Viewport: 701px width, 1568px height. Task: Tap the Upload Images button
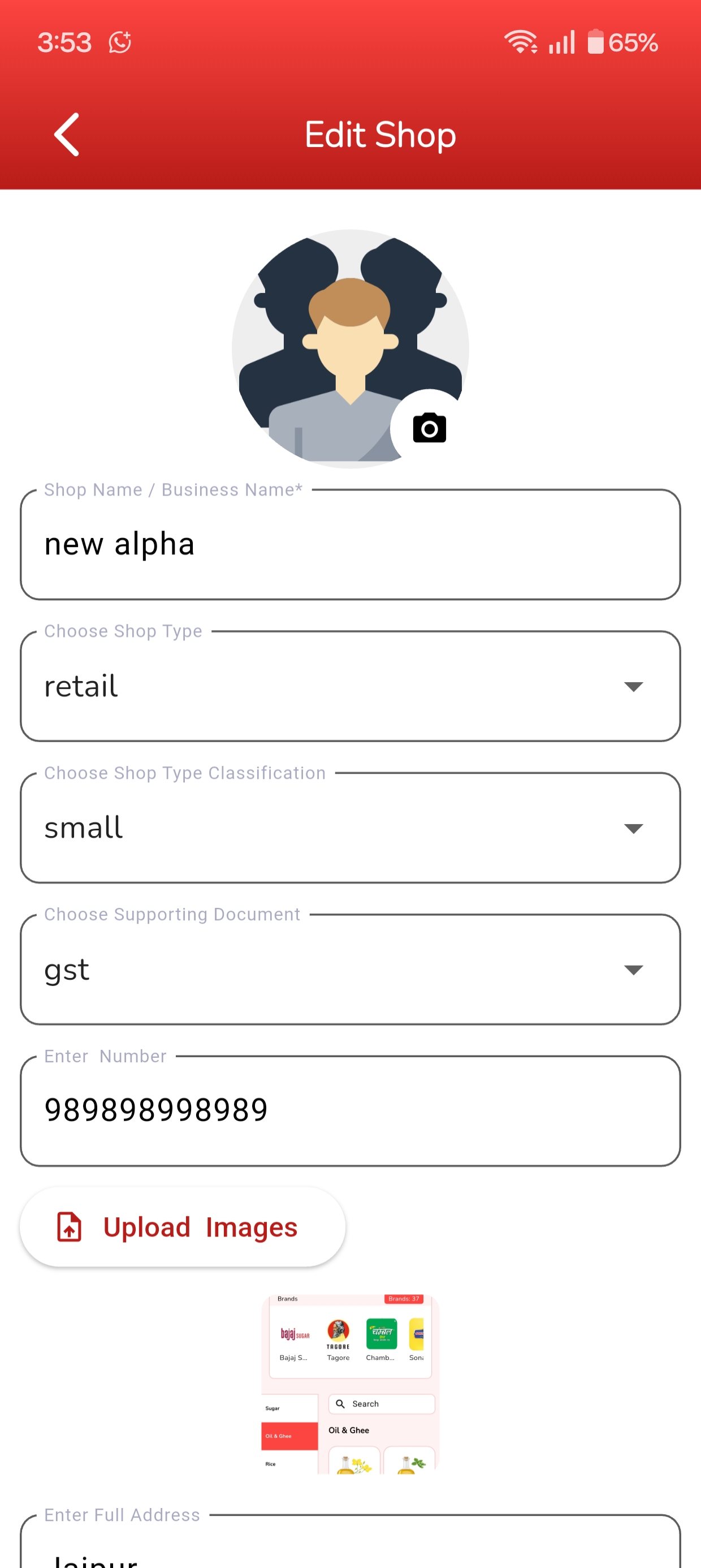coord(183,1227)
